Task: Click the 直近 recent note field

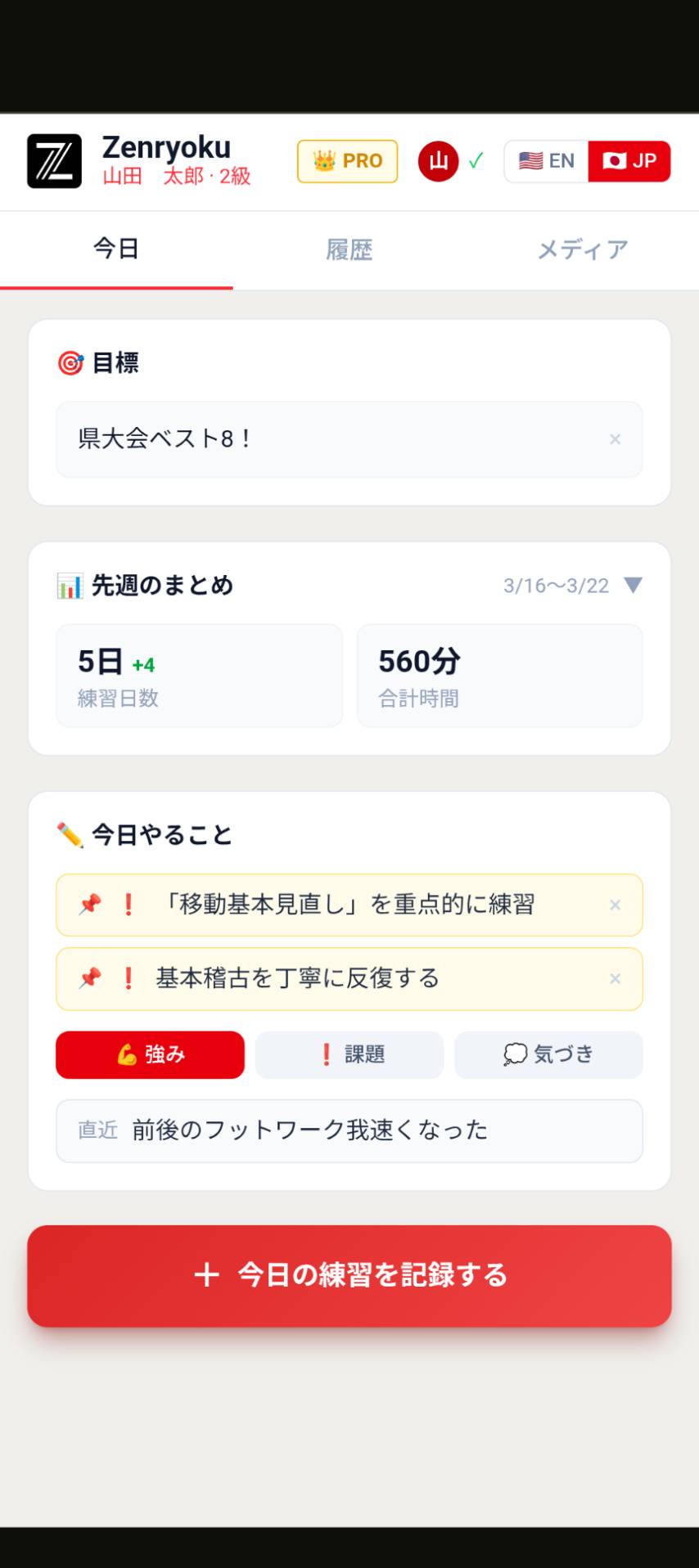Action: click(x=349, y=1130)
